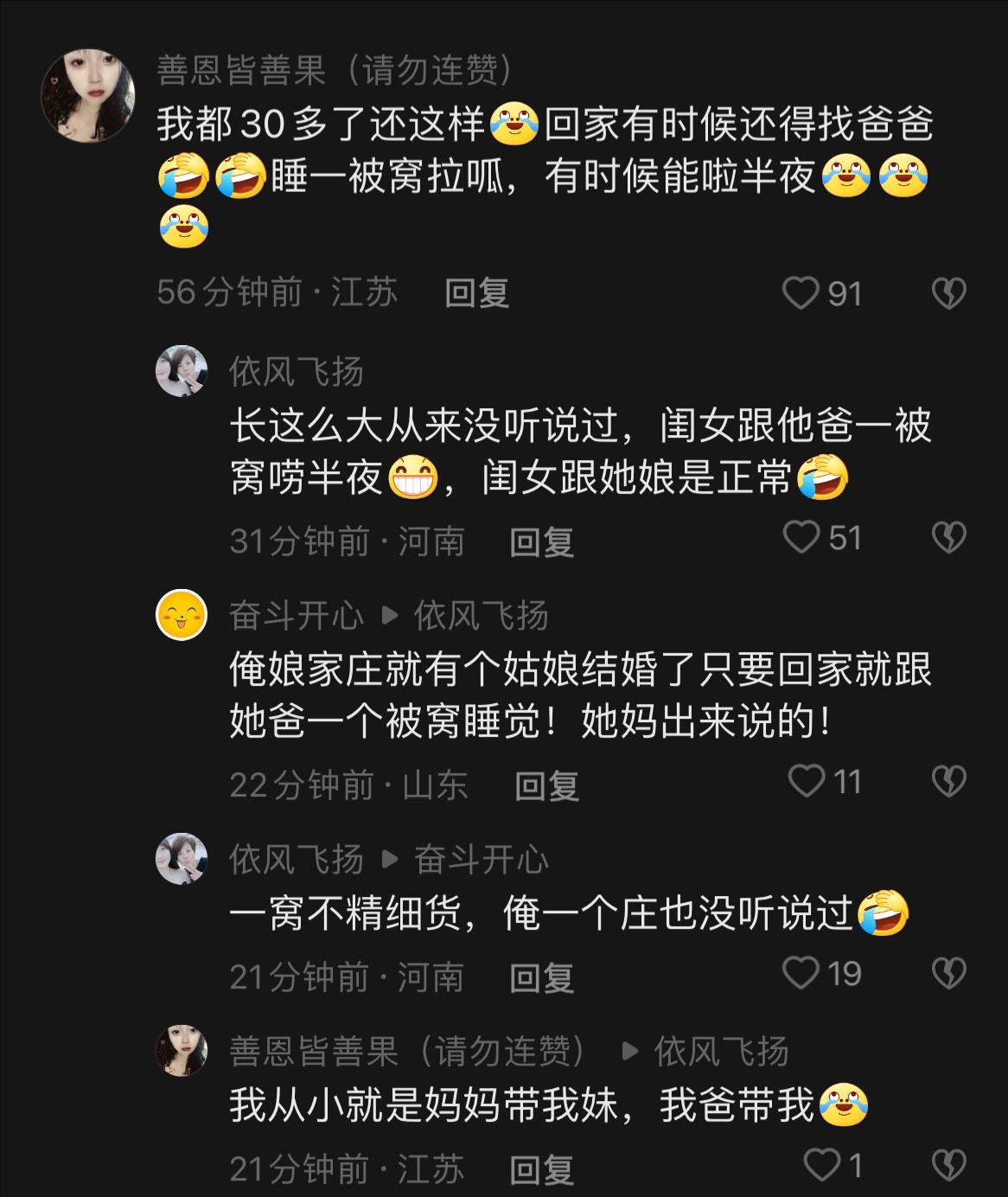Dislike 依风飞扬's 31分钟前 comment
This screenshot has height=1197, width=1008.
[x=948, y=538]
